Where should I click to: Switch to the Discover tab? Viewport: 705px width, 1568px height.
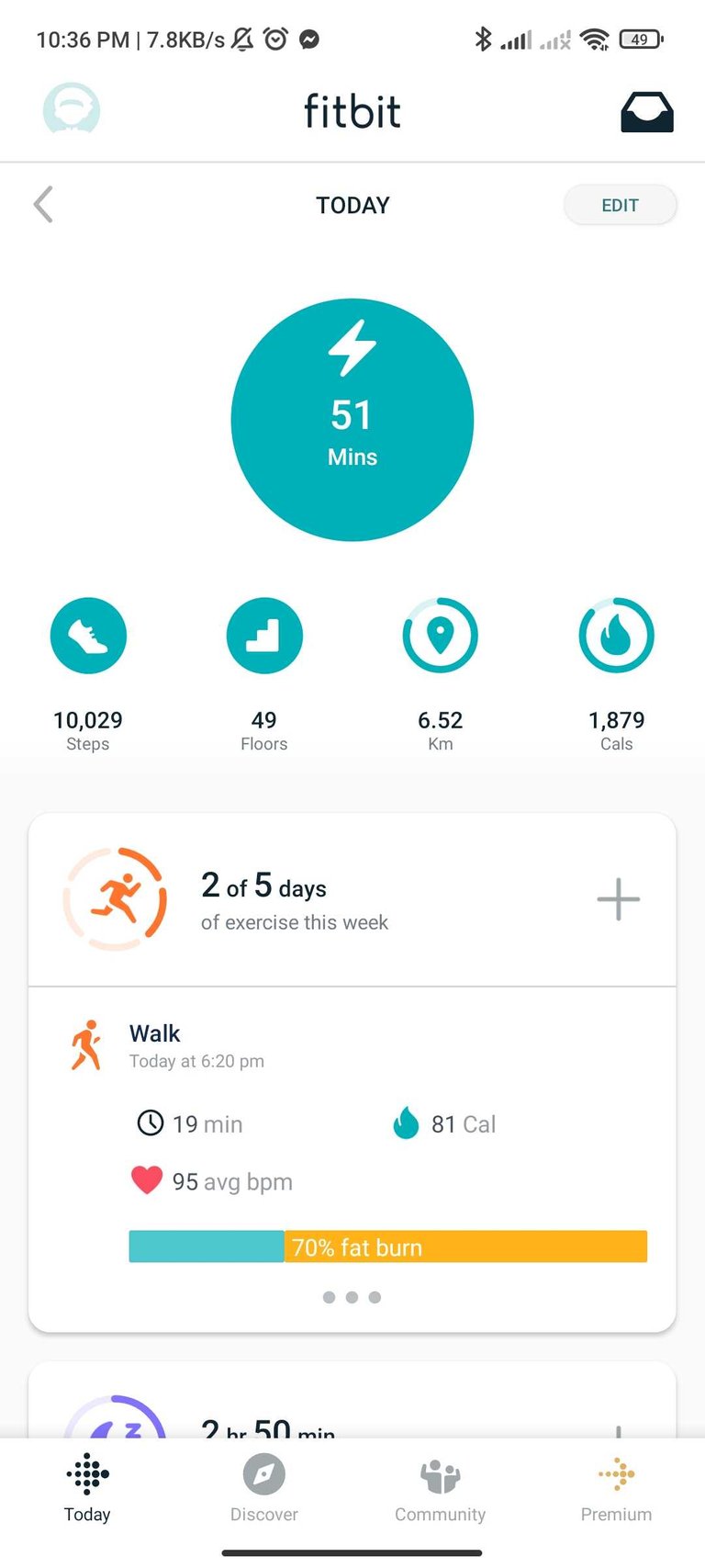pyautogui.click(x=264, y=1488)
